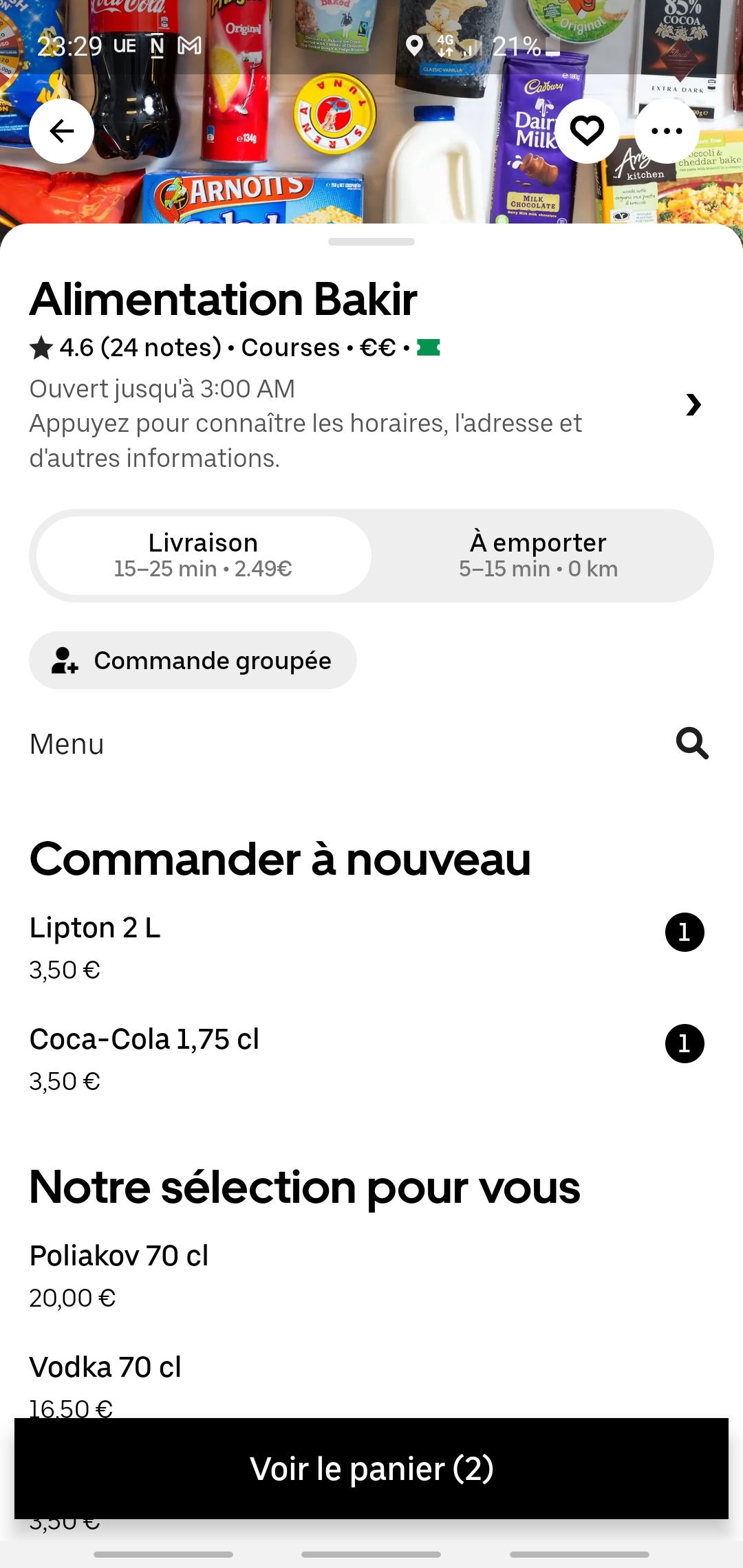Open the three-dot overflow menu
Image resolution: width=743 pixels, height=1568 pixels.
pyautogui.click(x=667, y=131)
